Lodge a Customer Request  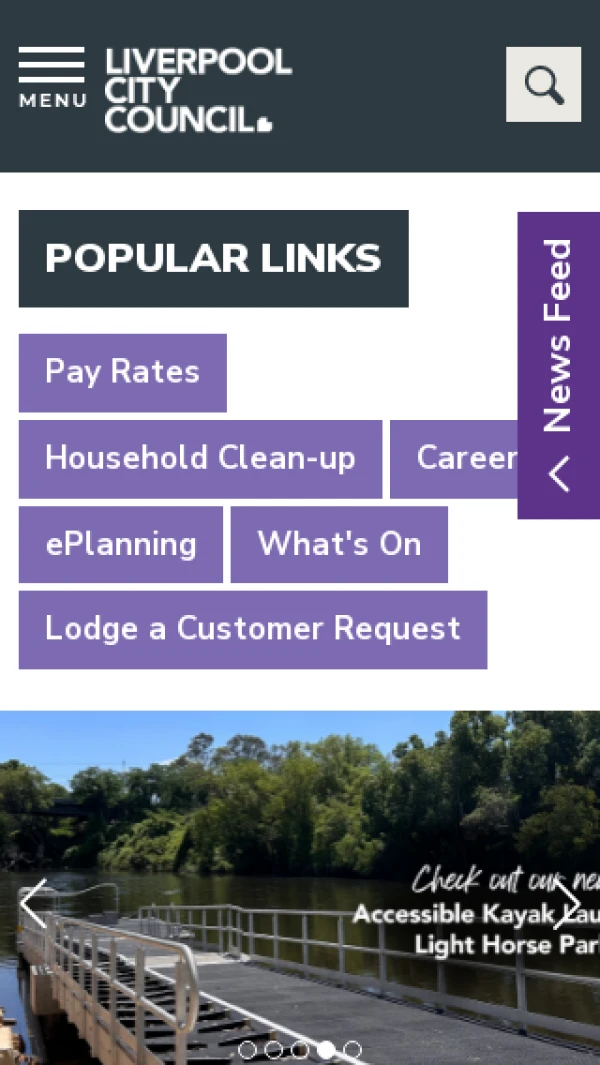point(252,630)
